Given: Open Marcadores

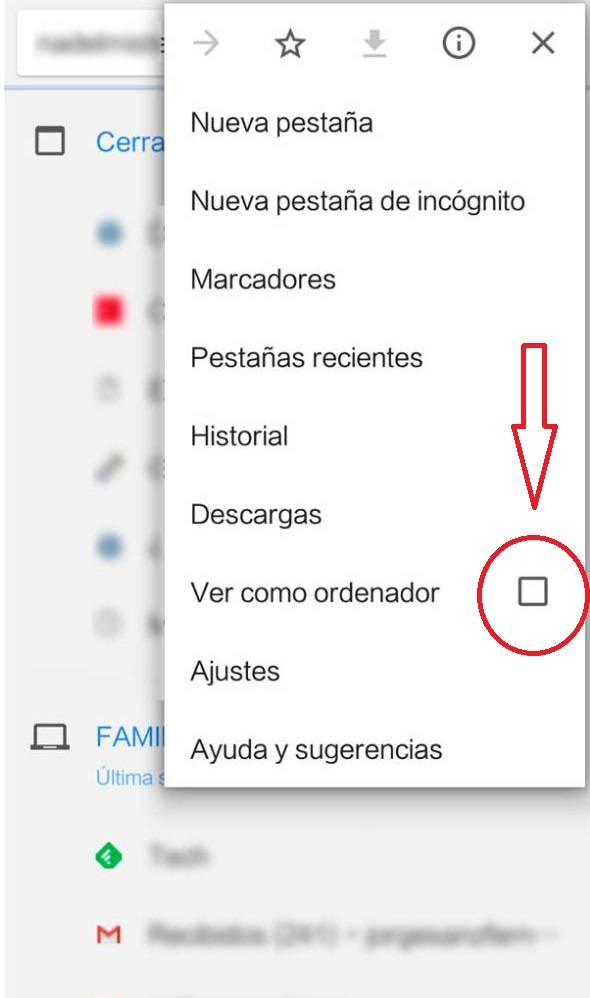Looking at the screenshot, I should click(x=374, y=279).
